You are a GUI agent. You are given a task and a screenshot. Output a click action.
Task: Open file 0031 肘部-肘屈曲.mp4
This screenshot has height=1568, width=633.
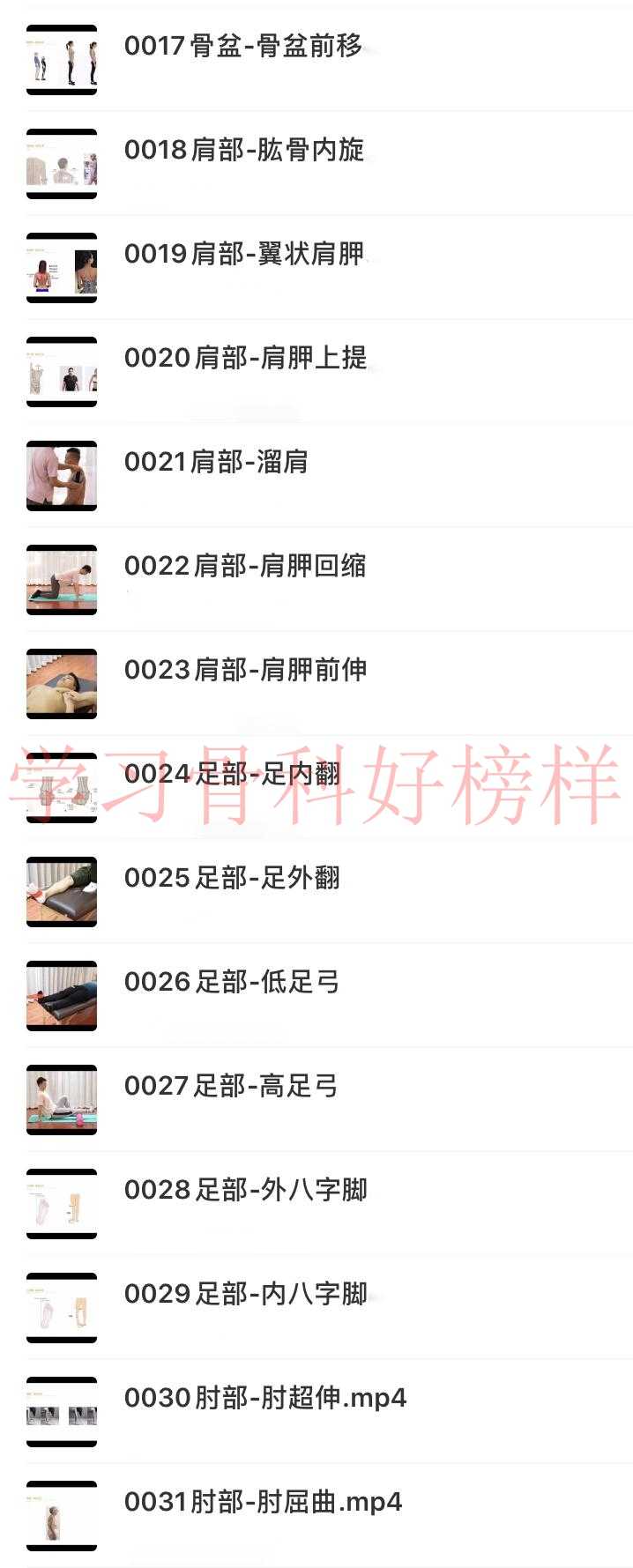pyautogui.click(x=263, y=1502)
